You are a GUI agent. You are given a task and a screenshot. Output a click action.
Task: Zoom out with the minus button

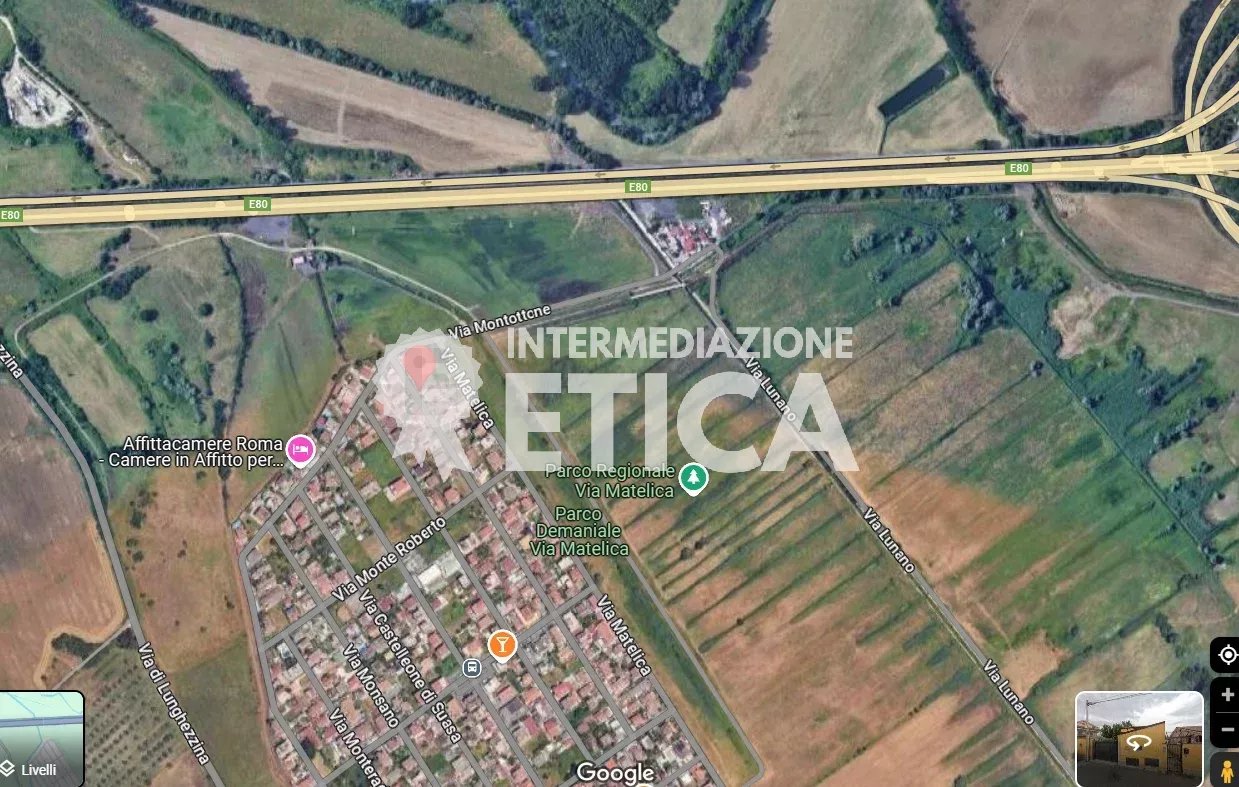point(1227,729)
